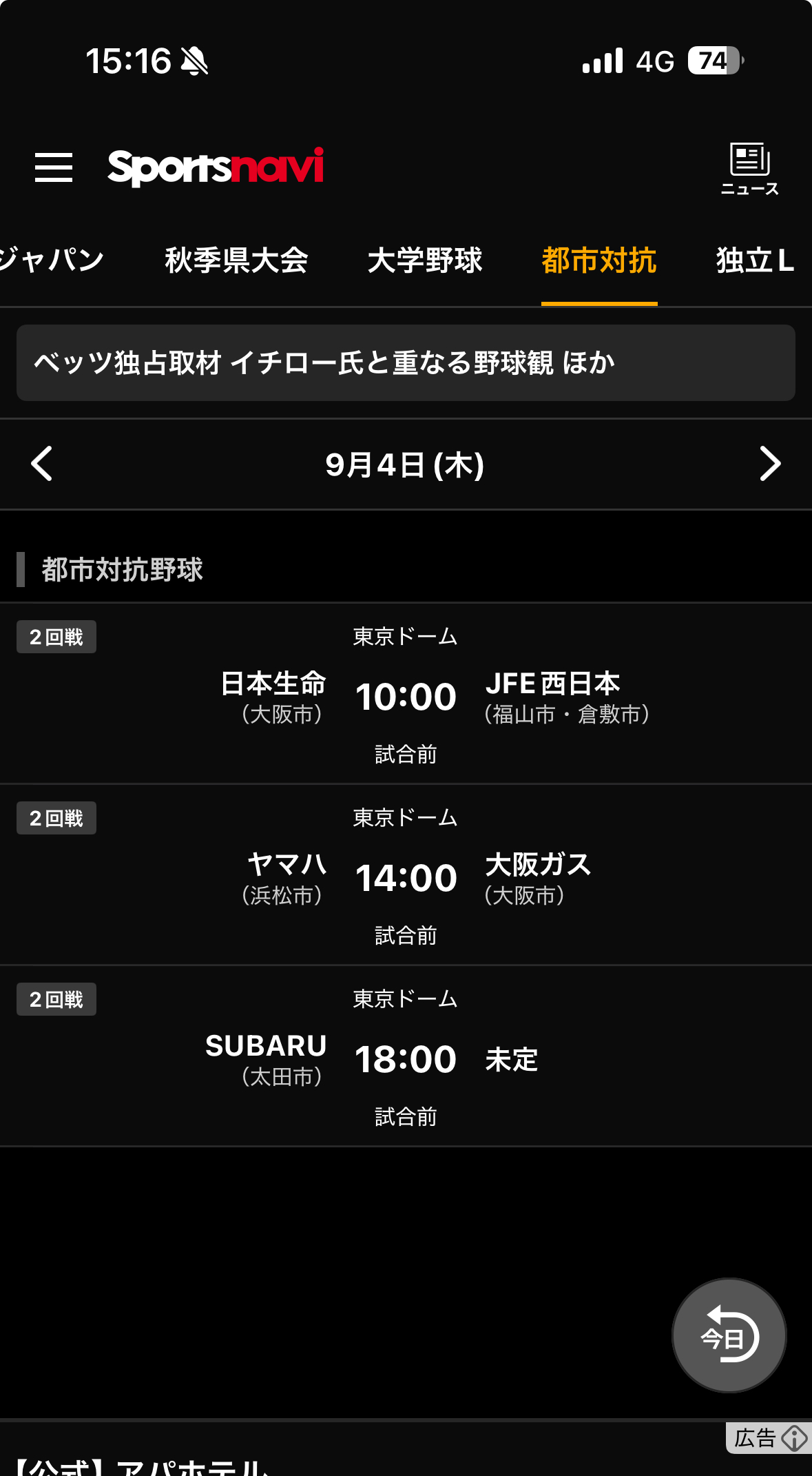Image resolution: width=812 pixels, height=1476 pixels.
Task: Go to the previous day
Action: 42,464
